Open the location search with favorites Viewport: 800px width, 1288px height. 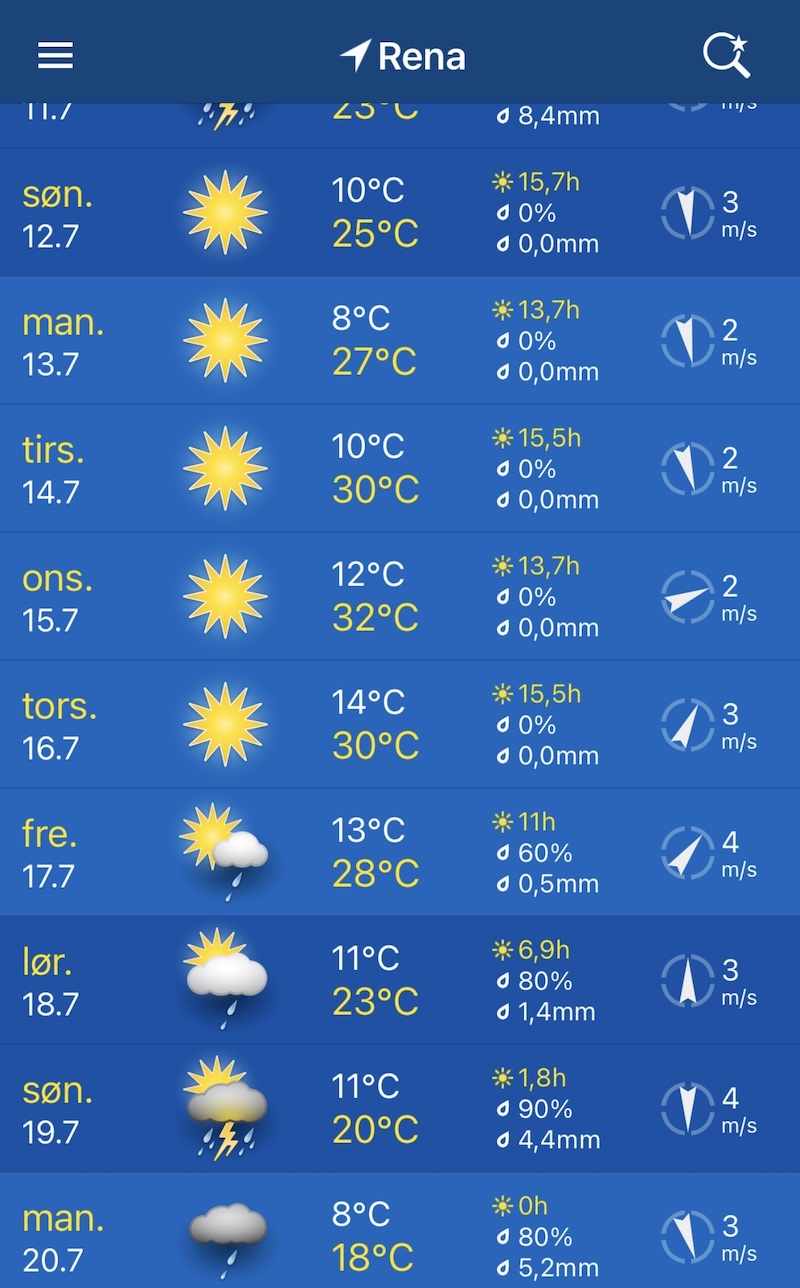point(726,55)
